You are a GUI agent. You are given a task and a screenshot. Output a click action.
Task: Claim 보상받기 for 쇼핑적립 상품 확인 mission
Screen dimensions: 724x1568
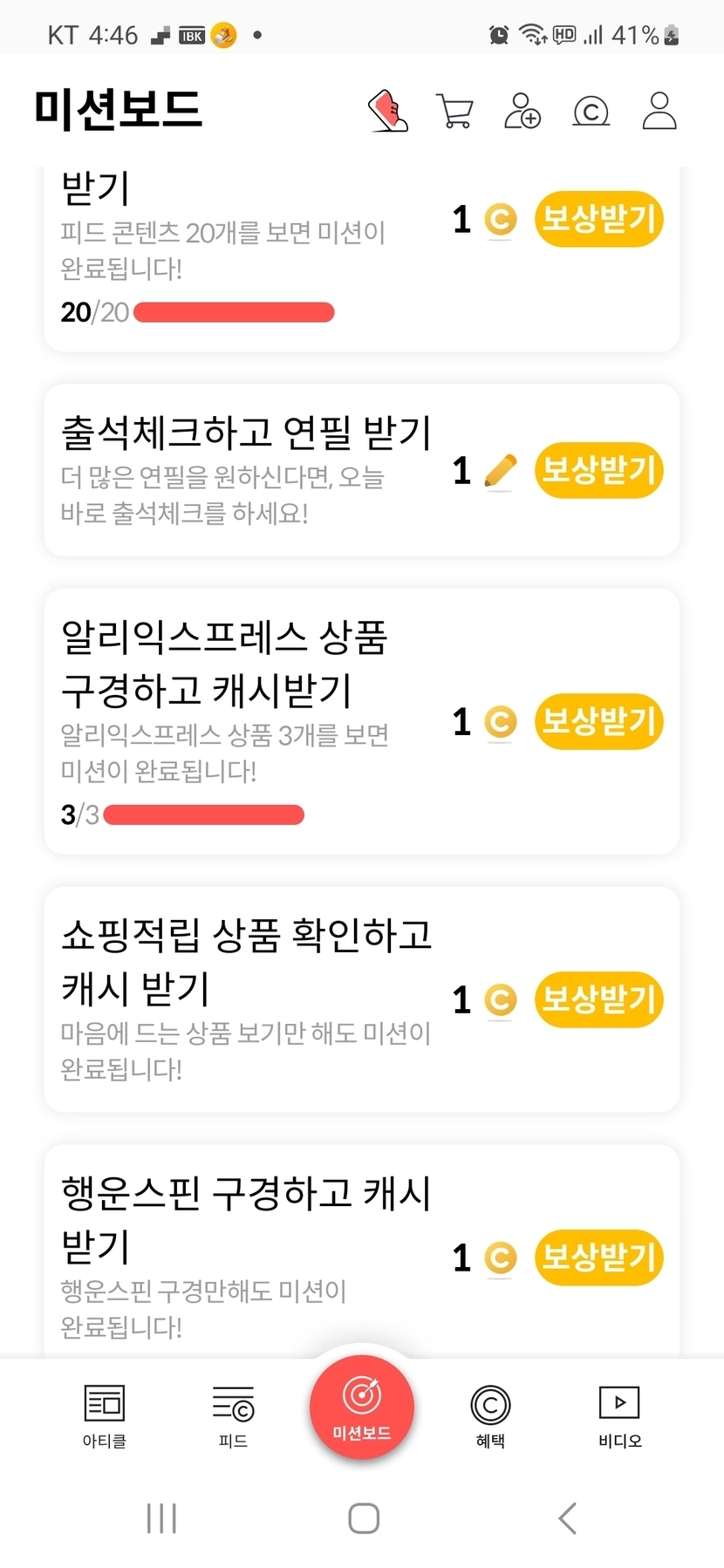598,999
